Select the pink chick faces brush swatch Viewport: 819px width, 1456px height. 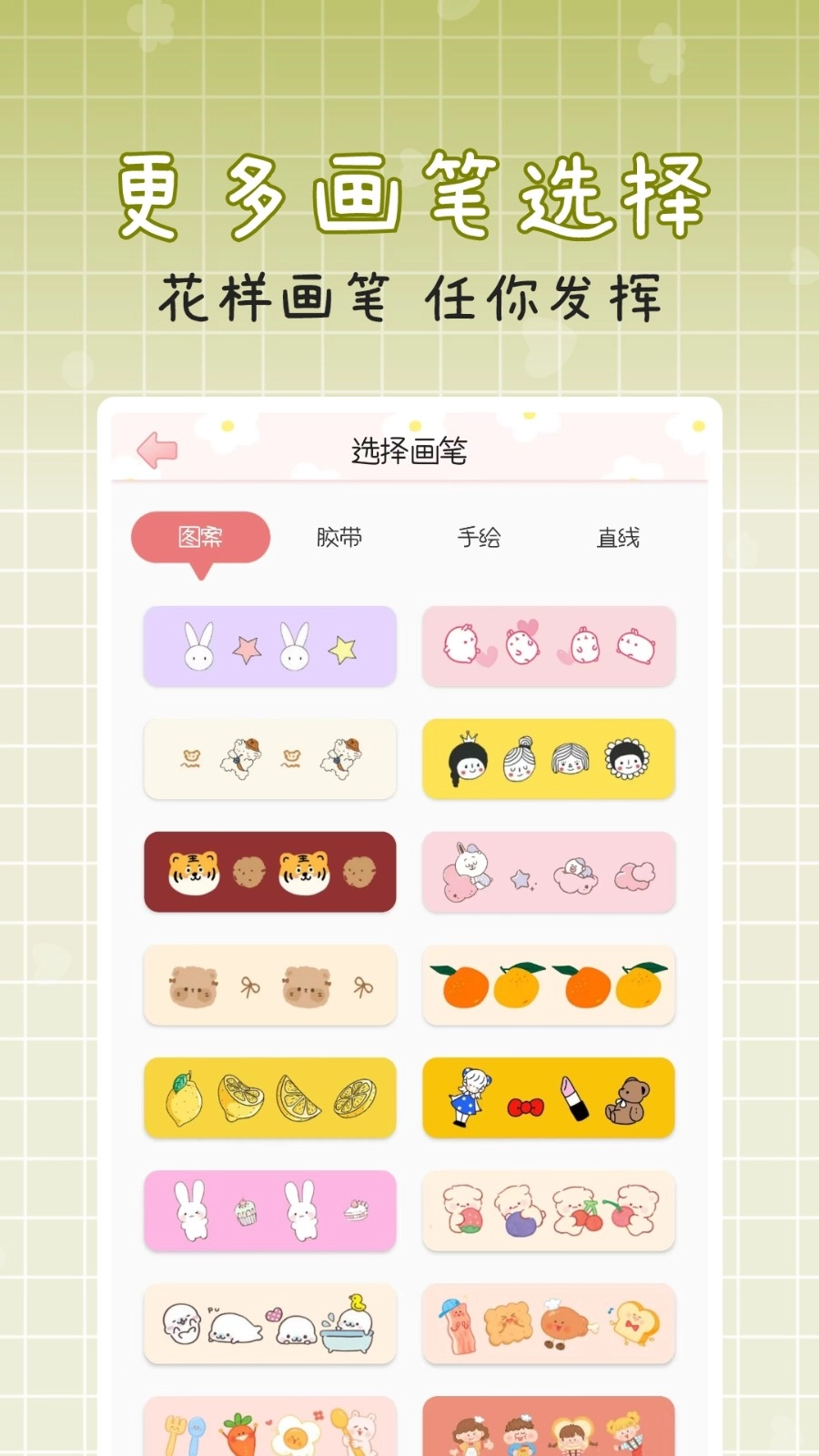pyautogui.click(x=548, y=647)
